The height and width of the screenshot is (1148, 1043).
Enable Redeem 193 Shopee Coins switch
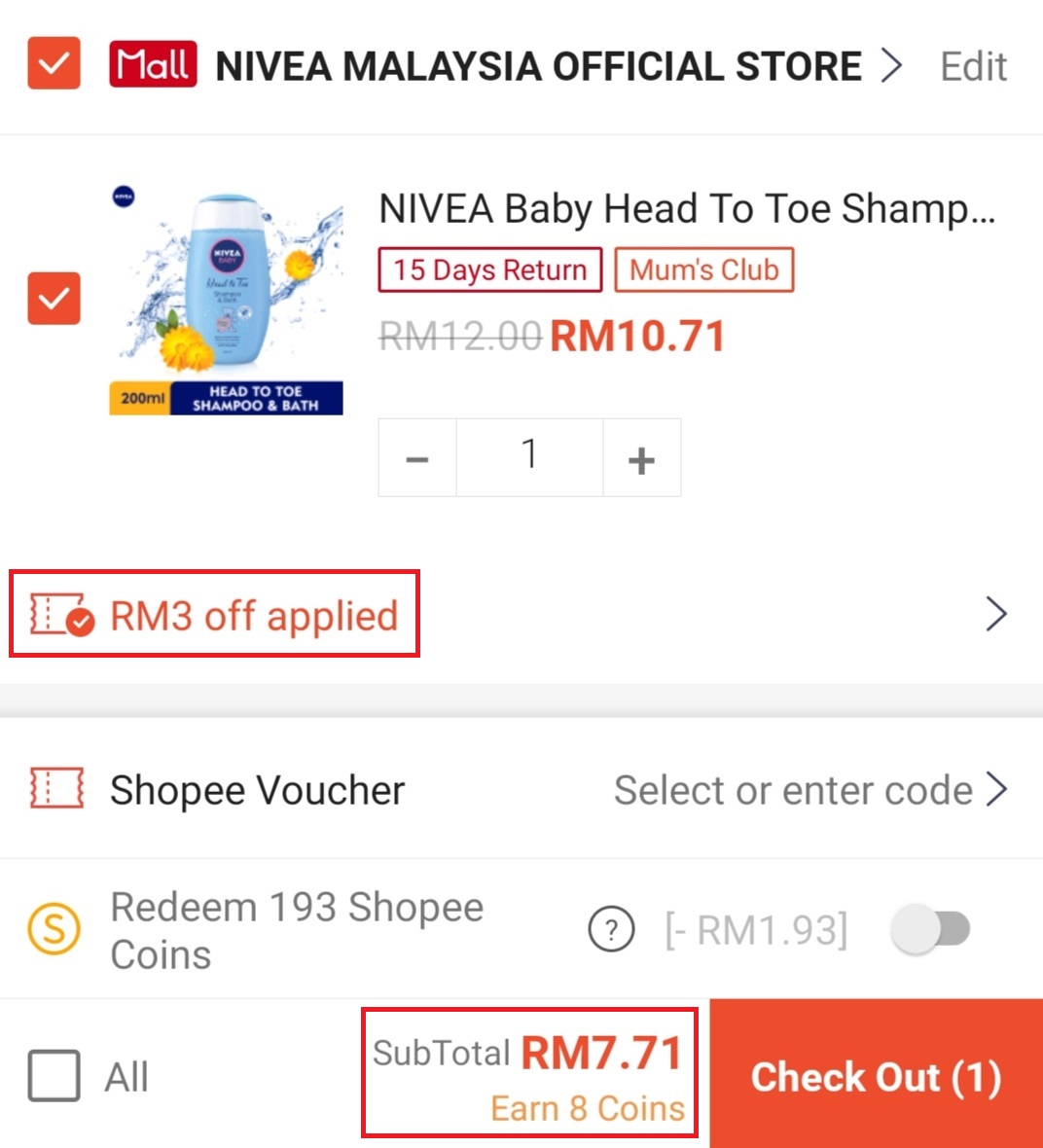[x=931, y=930]
